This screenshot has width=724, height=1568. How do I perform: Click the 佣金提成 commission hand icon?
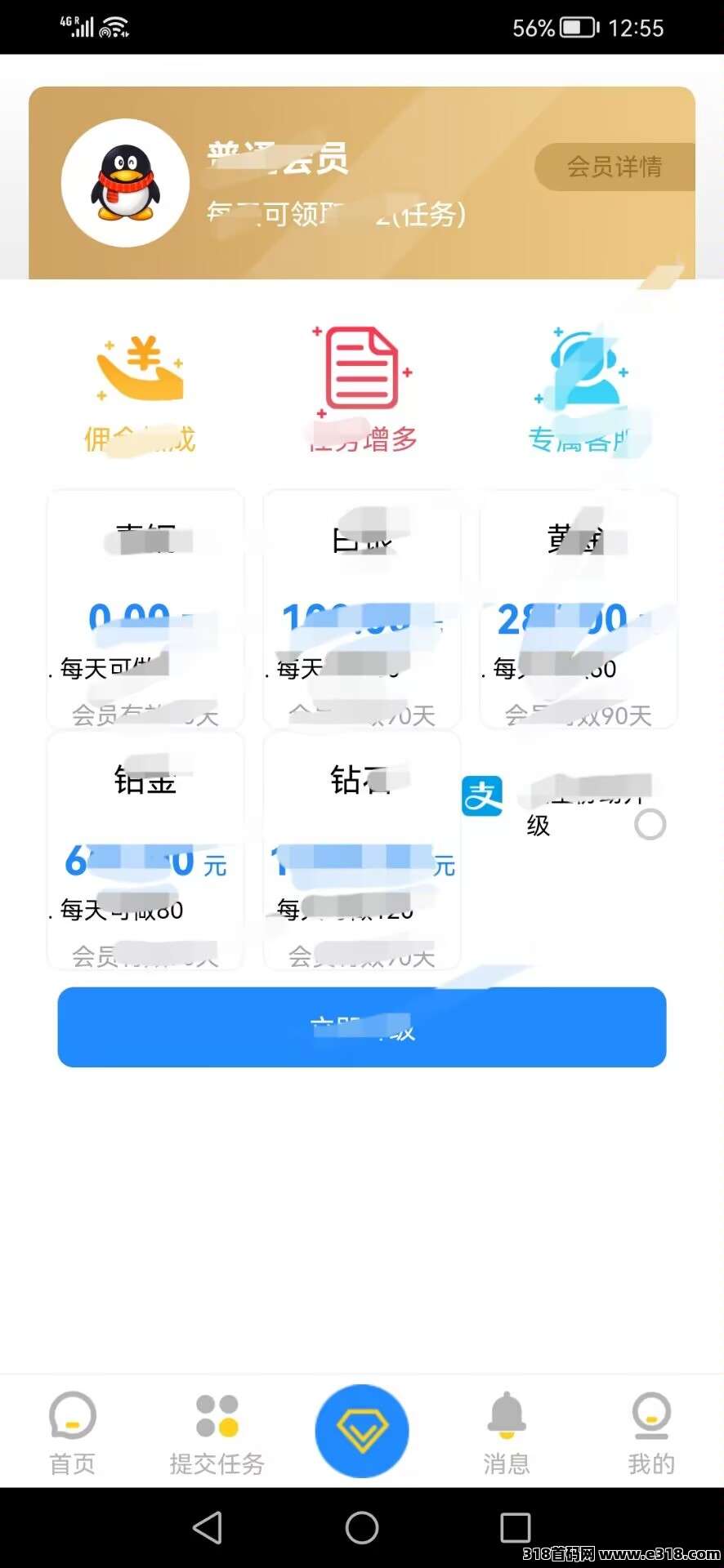pyautogui.click(x=141, y=372)
